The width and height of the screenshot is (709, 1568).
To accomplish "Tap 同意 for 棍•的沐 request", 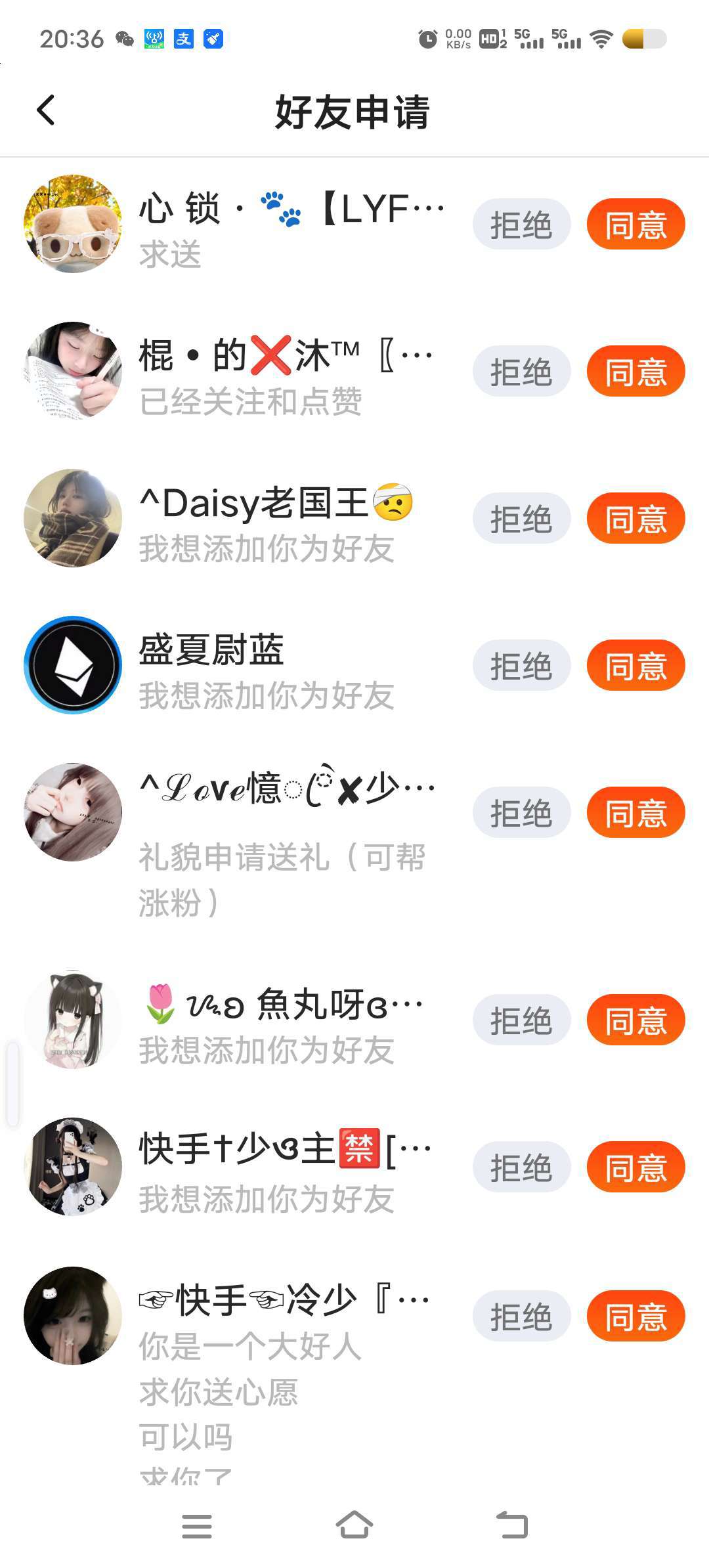I will pyautogui.click(x=635, y=372).
